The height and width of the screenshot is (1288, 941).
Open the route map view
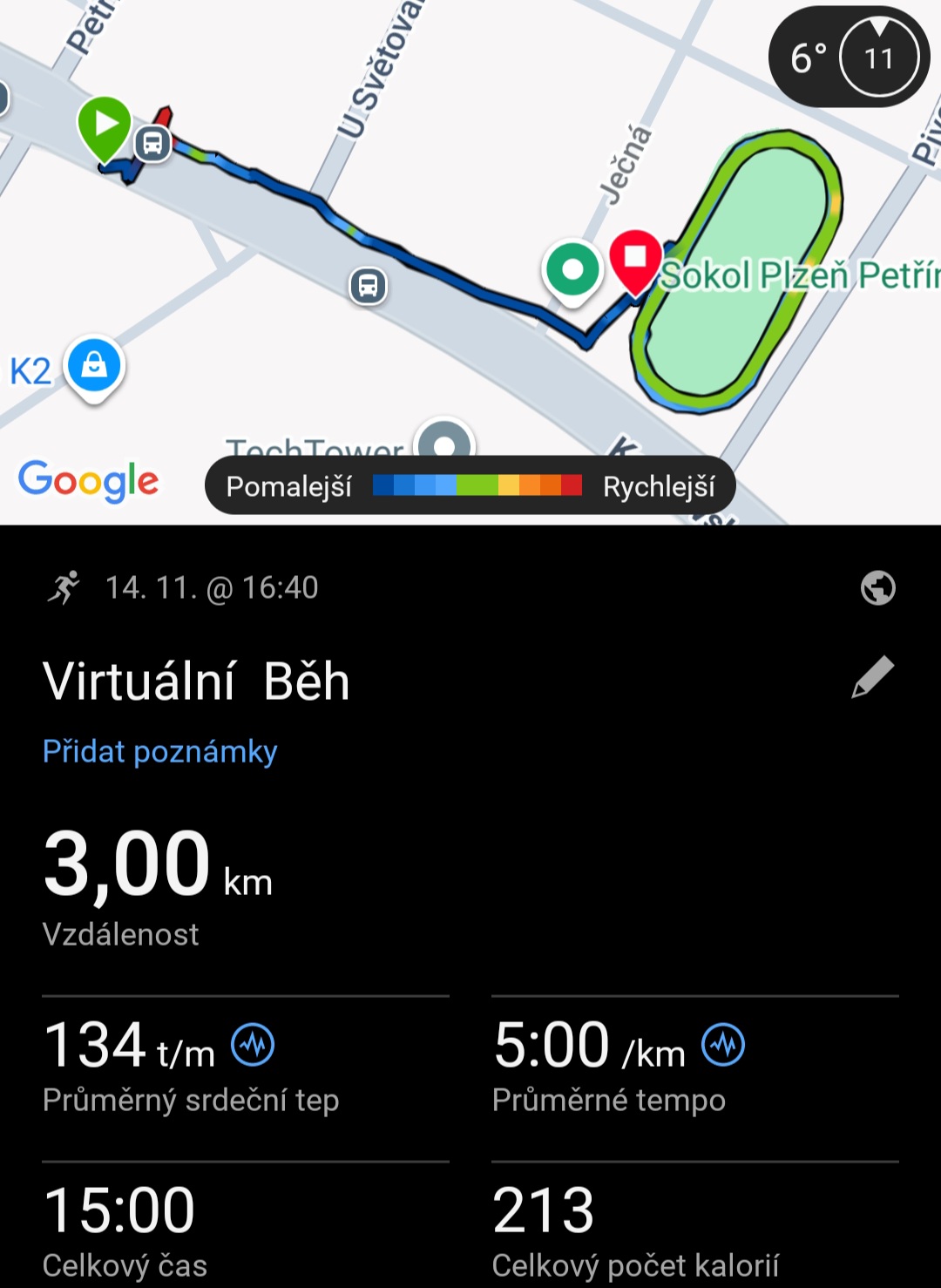coord(470,261)
